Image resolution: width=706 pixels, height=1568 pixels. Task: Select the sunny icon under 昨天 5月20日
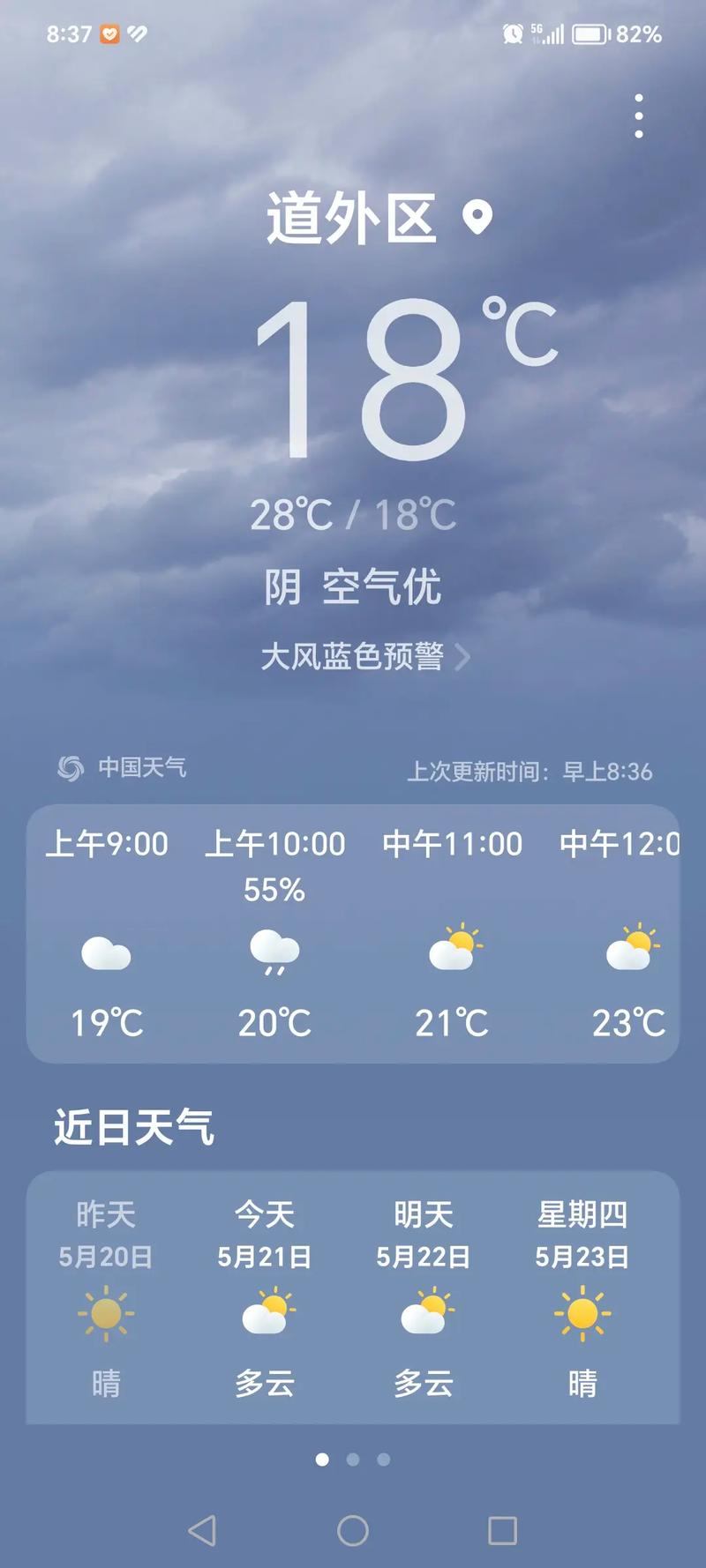point(104,1315)
